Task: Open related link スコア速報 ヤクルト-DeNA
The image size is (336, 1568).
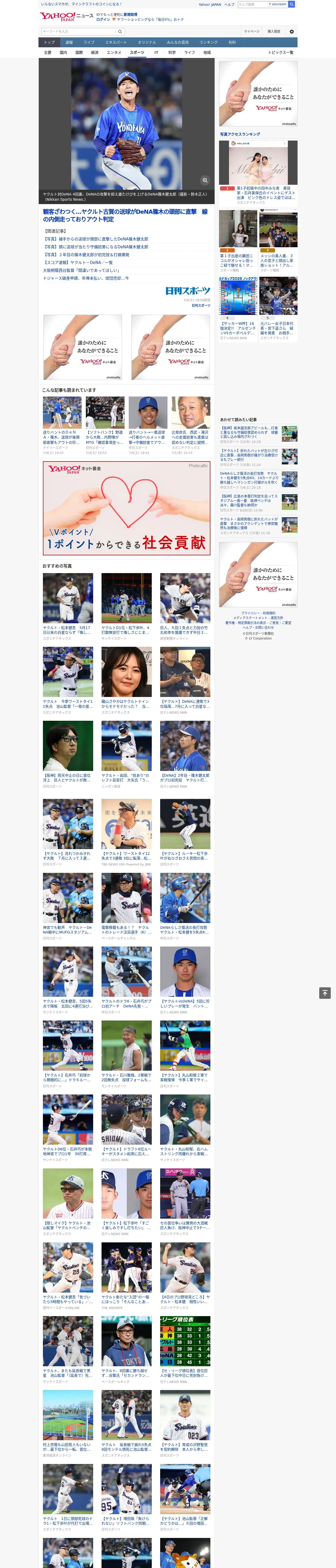Action: (78, 262)
